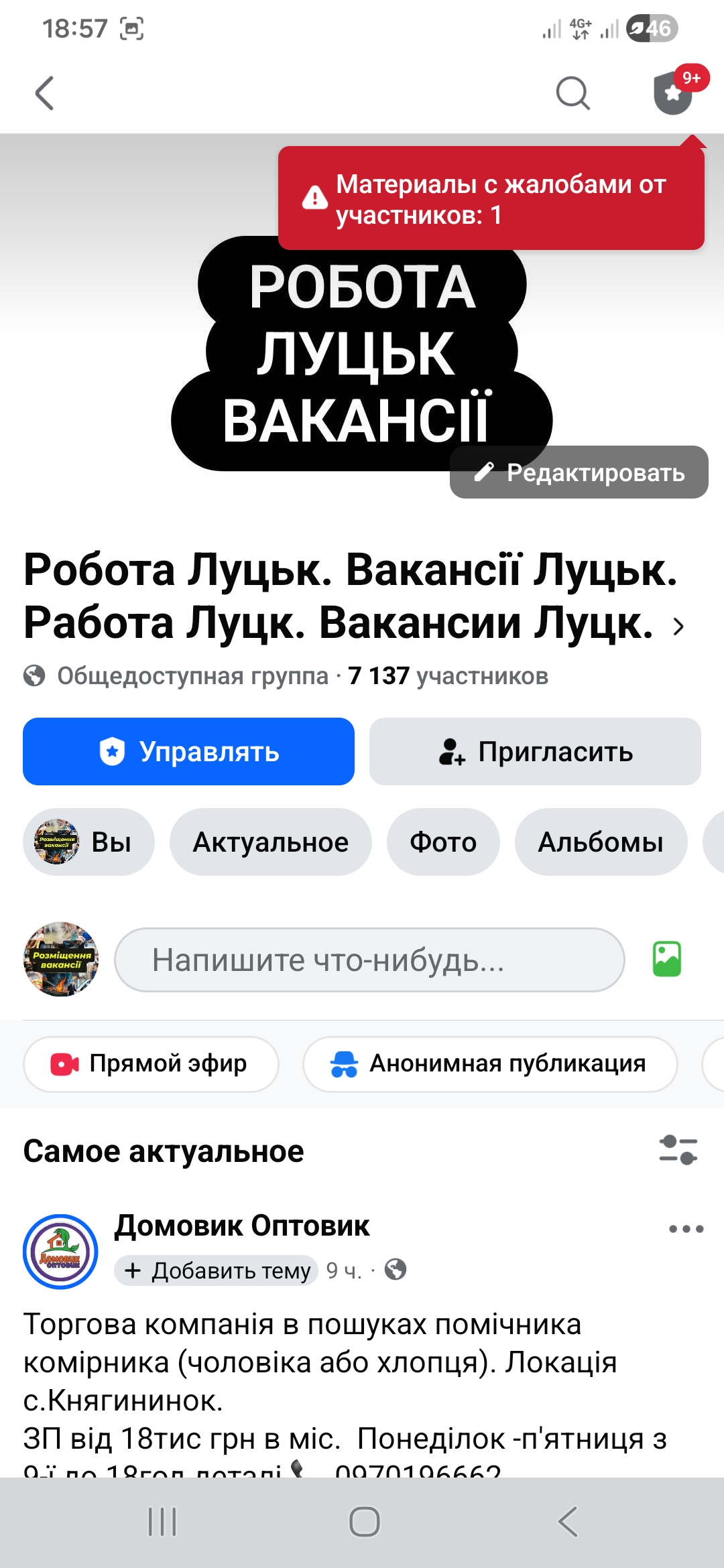Open the moderation shield with 9+ notifications
This screenshot has height=1568, width=724.
[672, 94]
